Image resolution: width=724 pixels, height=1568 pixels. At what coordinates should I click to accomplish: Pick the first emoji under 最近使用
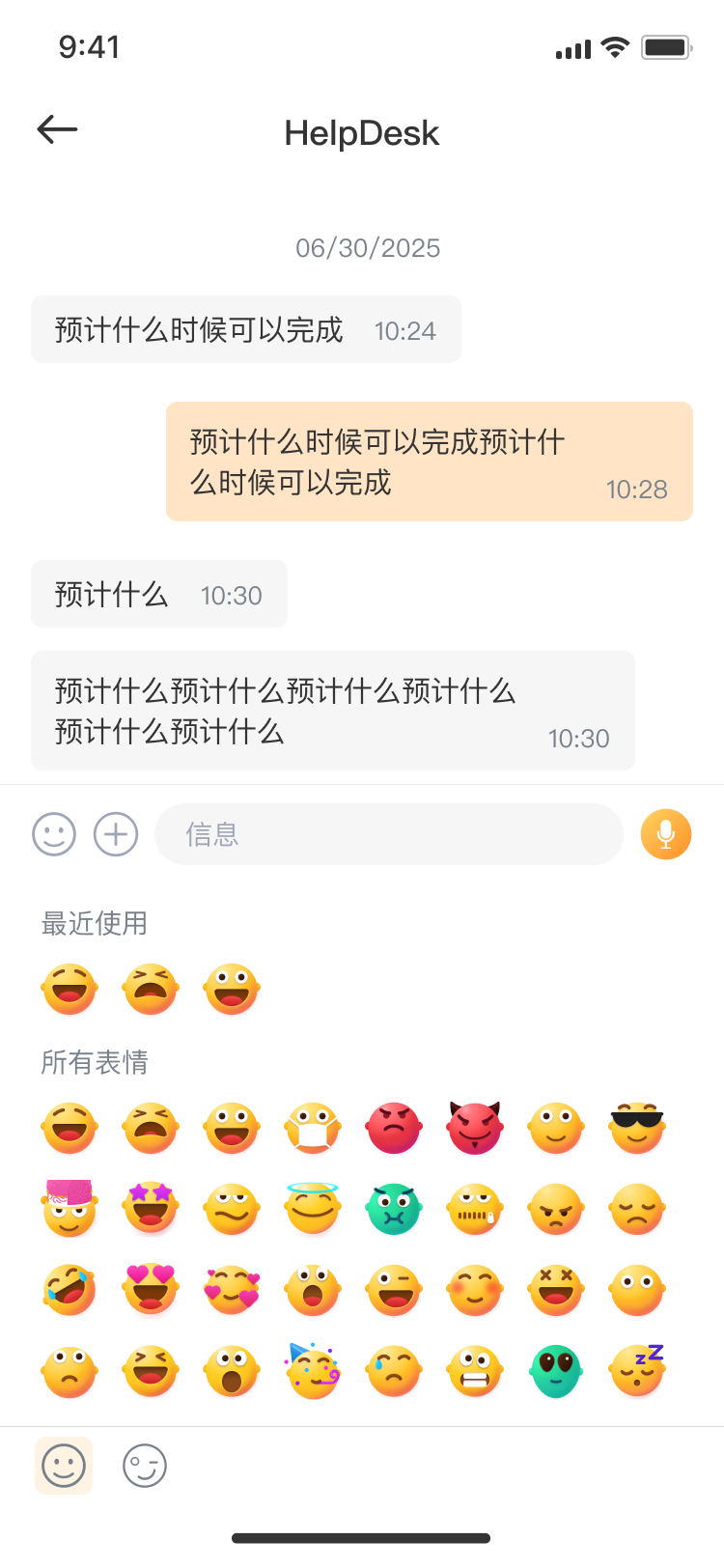[x=69, y=989]
